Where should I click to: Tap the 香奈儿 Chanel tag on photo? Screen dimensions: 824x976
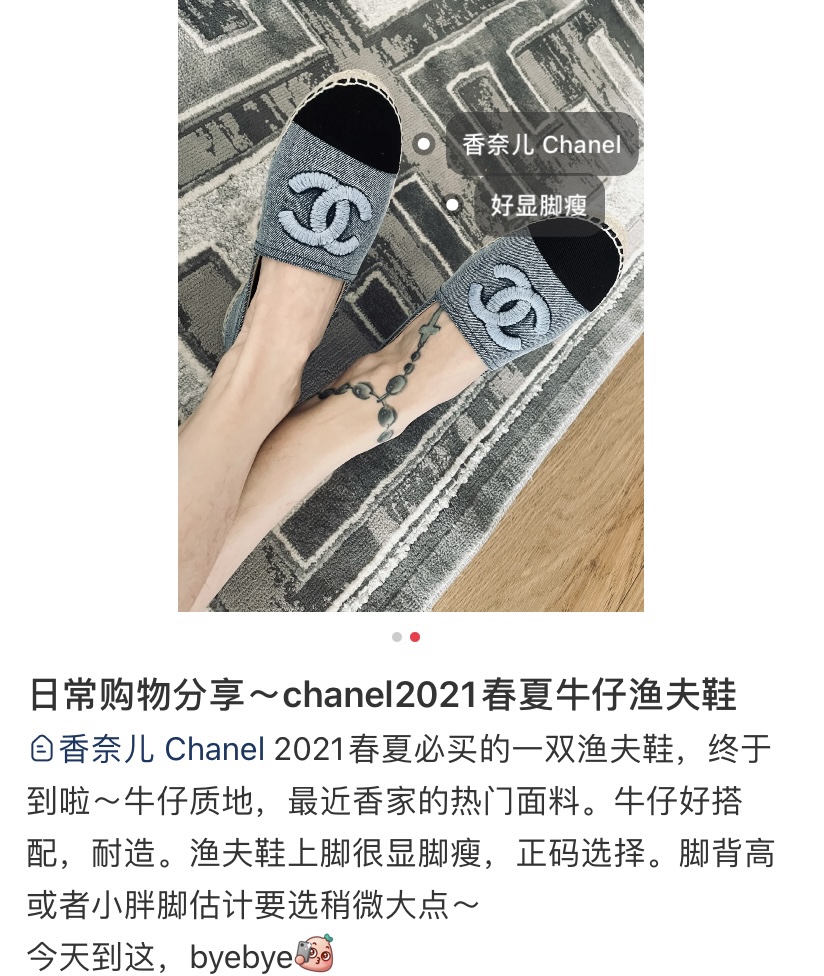(x=541, y=145)
